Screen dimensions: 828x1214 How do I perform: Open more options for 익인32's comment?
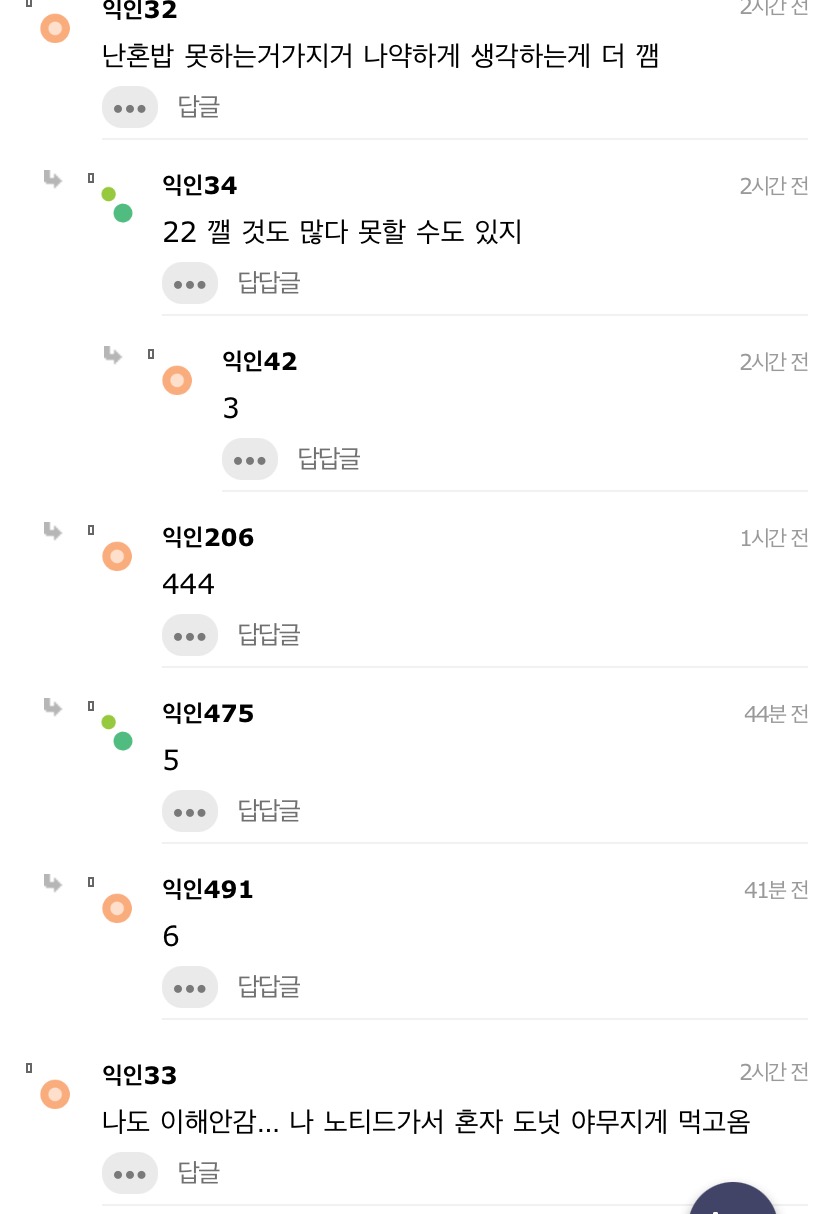(130, 107)
